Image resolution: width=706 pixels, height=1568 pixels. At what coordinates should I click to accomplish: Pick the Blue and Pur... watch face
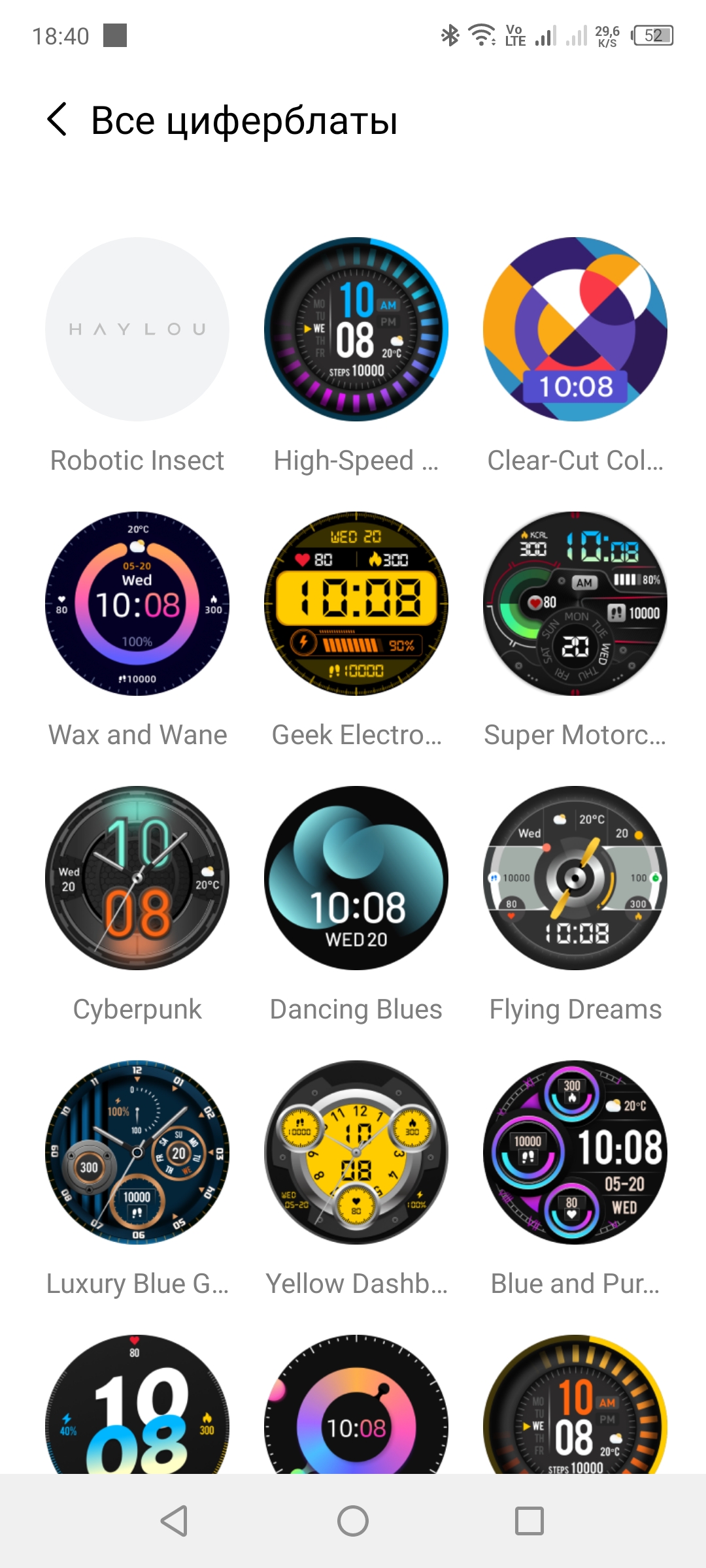pyautogui.click(x=575, y=1152)
